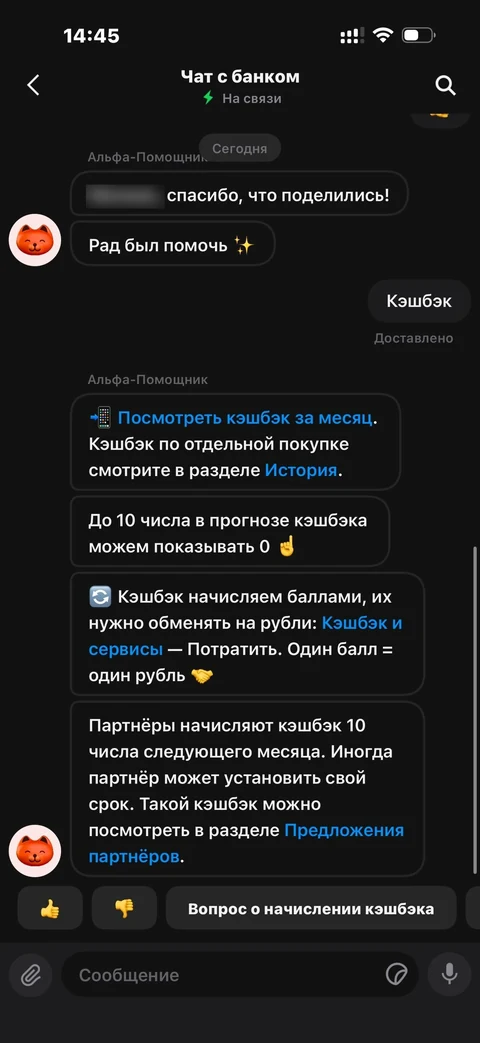Select Вопрос о начислении кэшбэка suggestion
480x1043 pixels.
311,908
